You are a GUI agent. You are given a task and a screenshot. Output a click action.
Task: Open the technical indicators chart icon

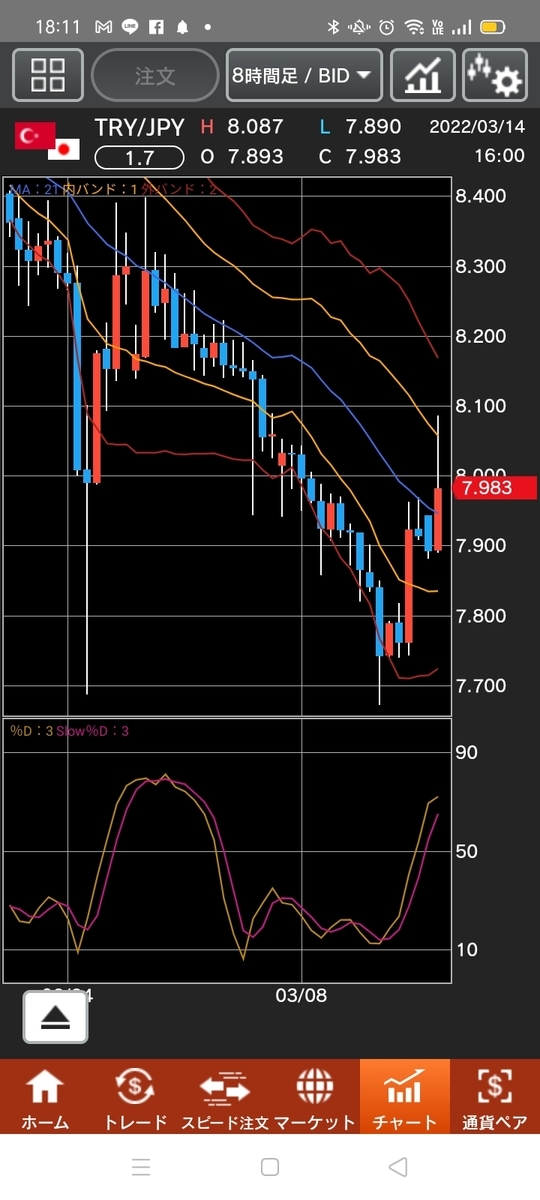pos(423,75)
